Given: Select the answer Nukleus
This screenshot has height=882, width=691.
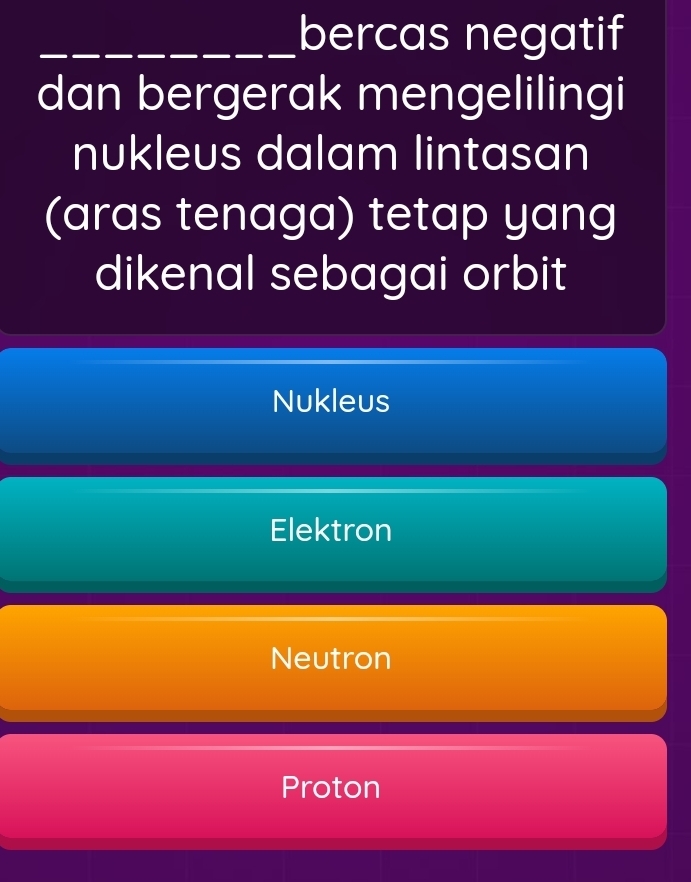Looking at the screenshot, I should (331, 403).
